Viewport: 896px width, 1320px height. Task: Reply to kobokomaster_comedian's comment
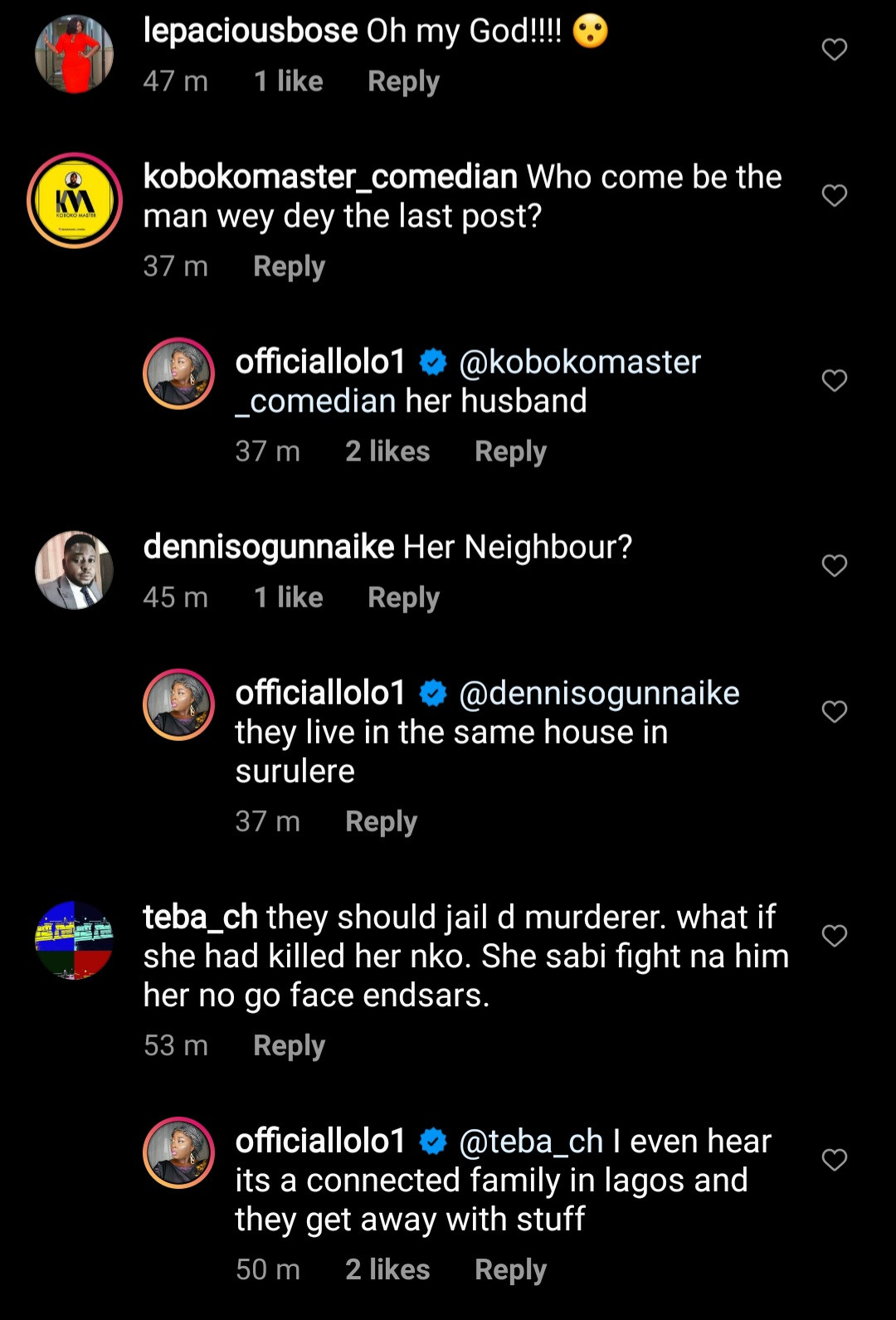click(289, 266)
